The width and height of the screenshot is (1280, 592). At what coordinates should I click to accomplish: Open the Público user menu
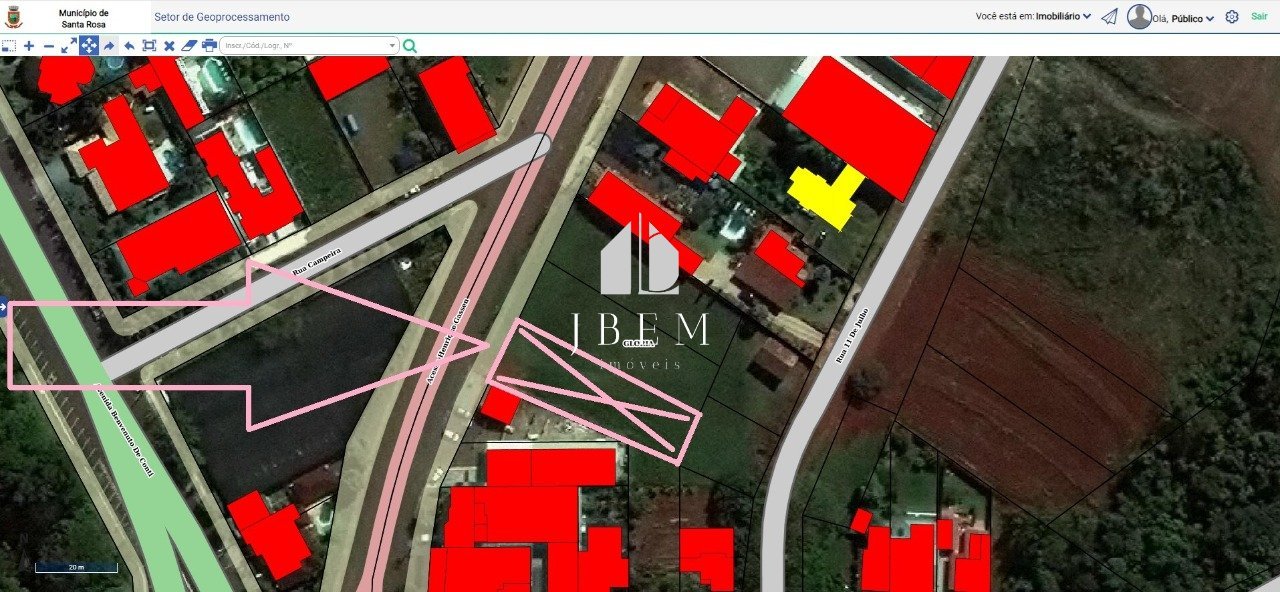[1193, 18]
